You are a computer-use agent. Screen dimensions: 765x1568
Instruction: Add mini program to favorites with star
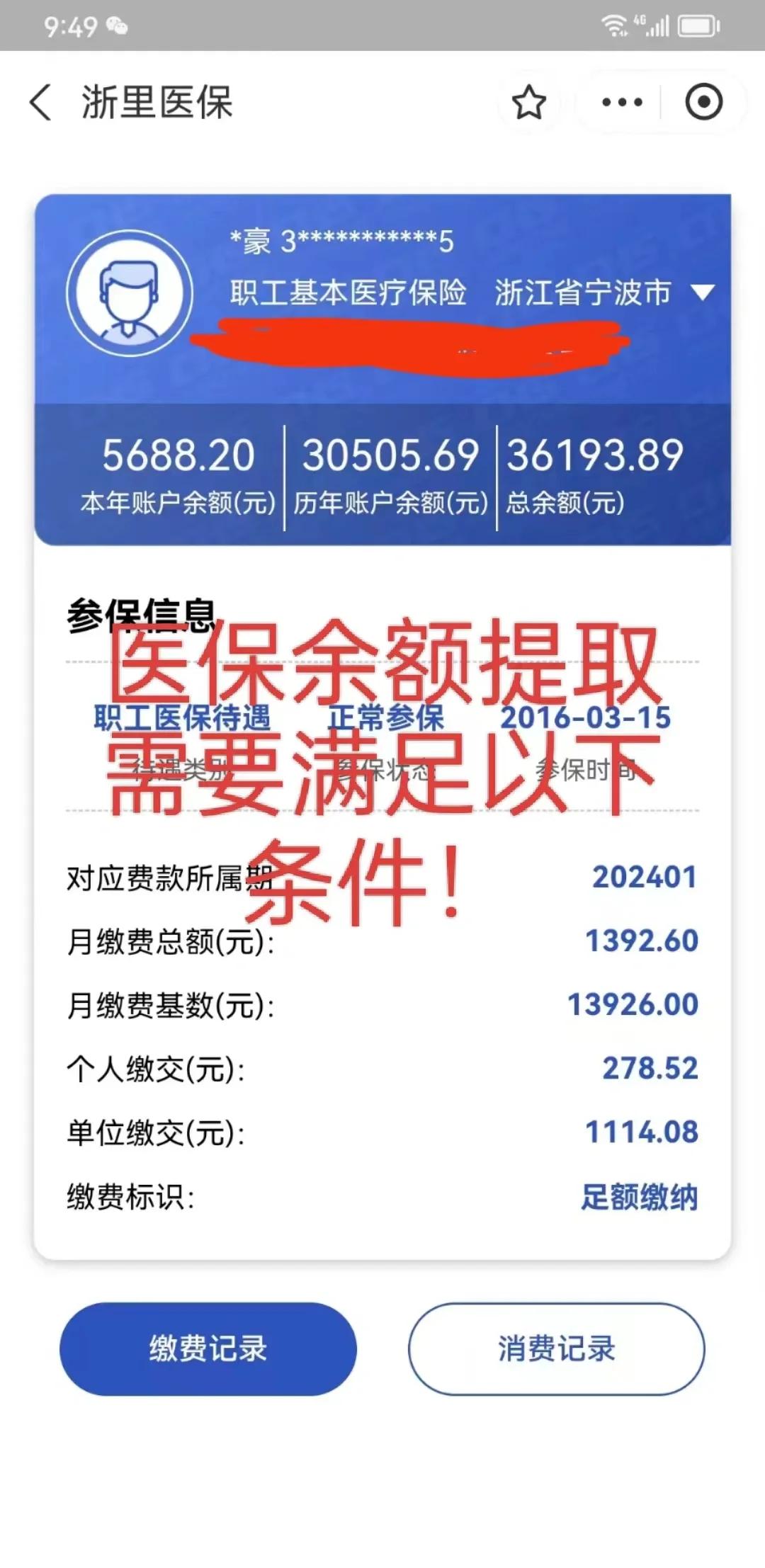tap(529, 103)
